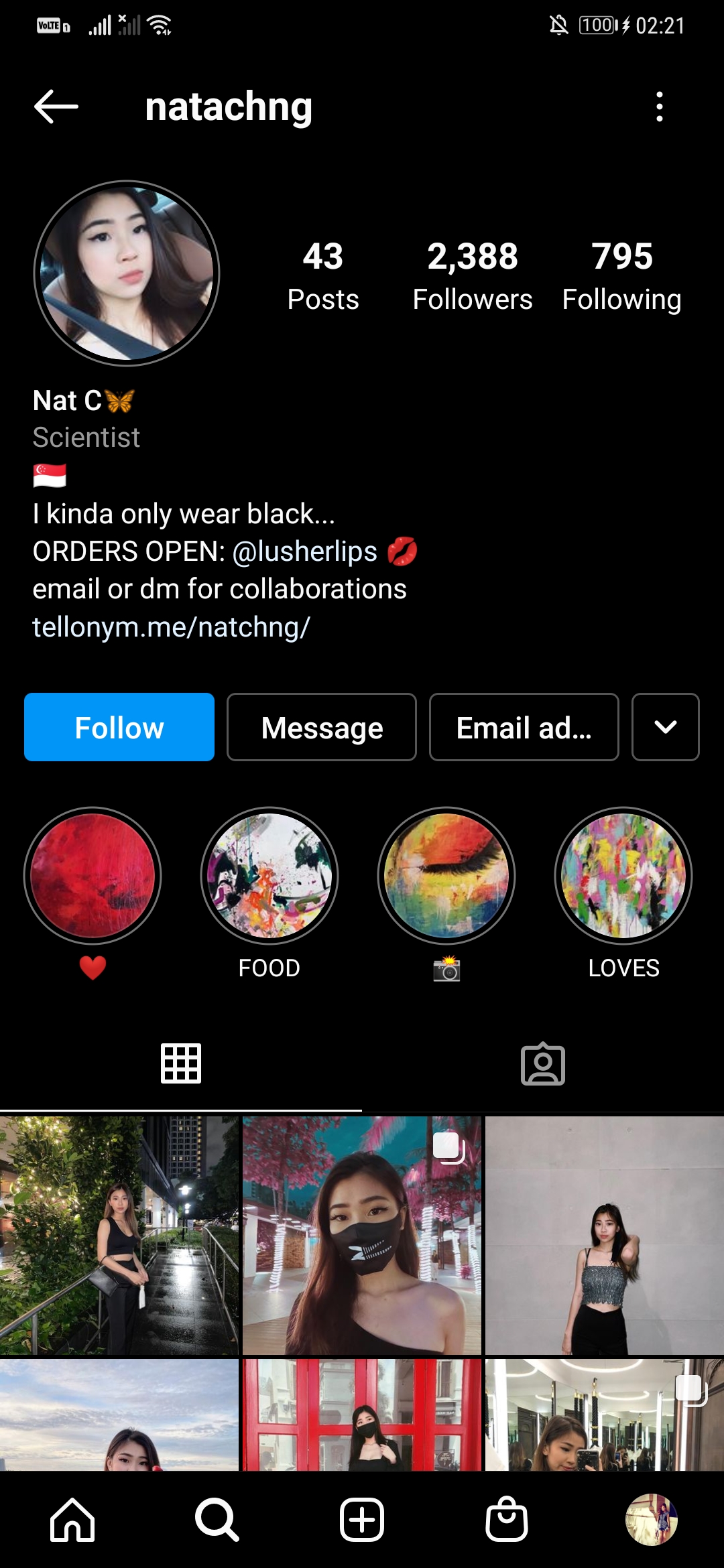Image resolution: width=724 pixels, height=1568 pixels.
Task: Tap the Email address button
Action: point(524,727)
